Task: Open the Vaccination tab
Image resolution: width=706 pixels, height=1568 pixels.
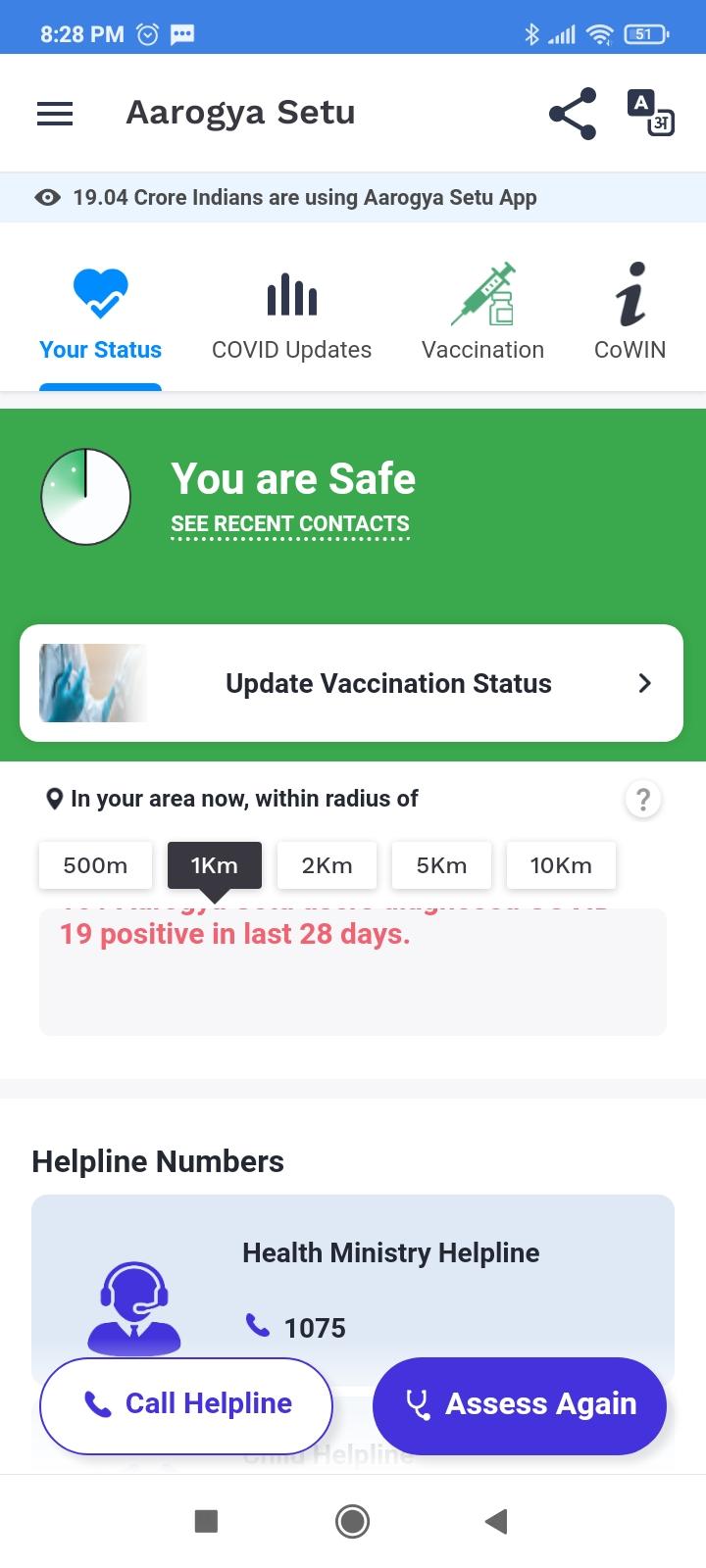Action: (482, 314)
